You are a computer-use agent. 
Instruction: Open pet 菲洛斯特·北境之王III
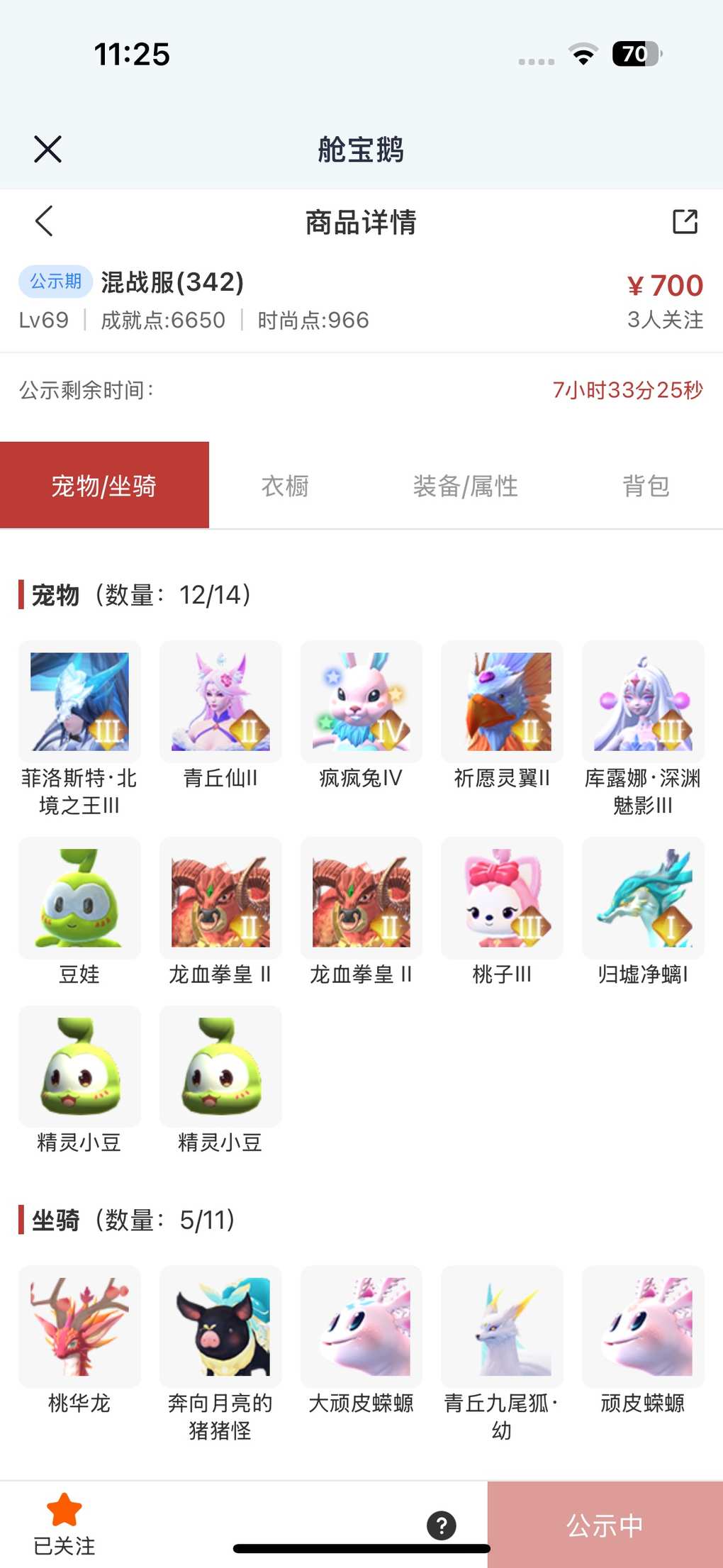79,702
